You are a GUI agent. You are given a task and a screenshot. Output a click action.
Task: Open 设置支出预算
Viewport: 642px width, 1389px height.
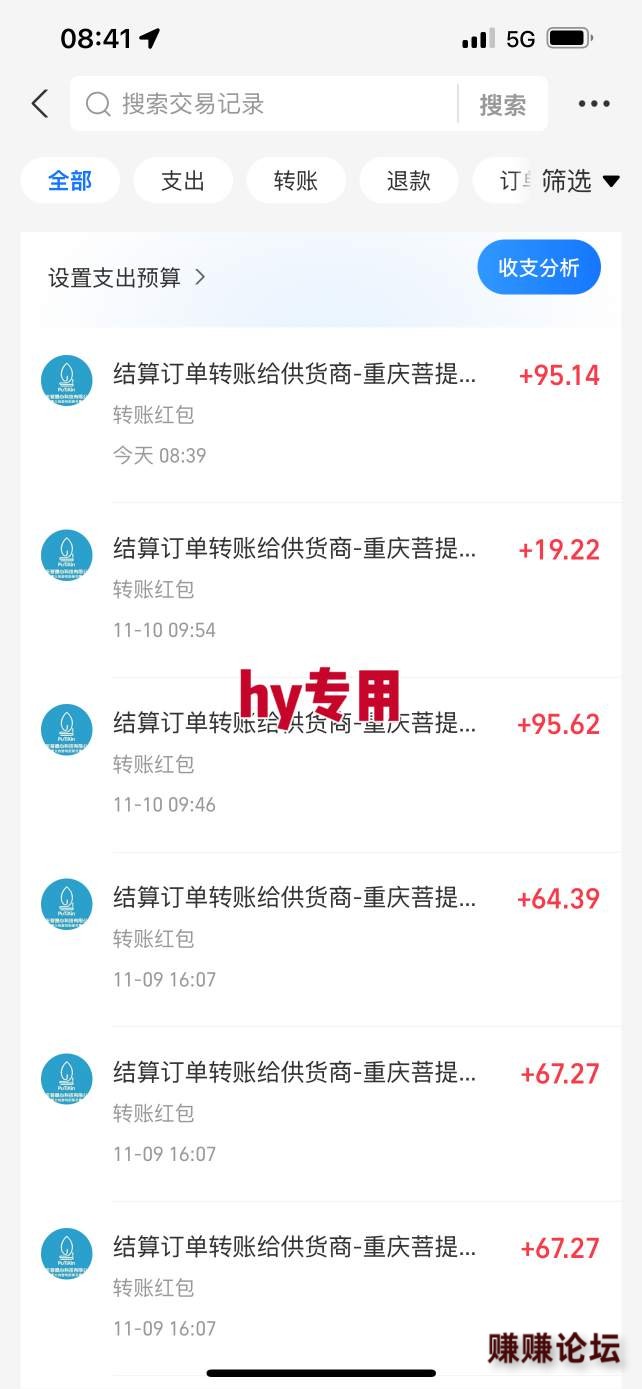pyautogui.click(x=126, y=278)
